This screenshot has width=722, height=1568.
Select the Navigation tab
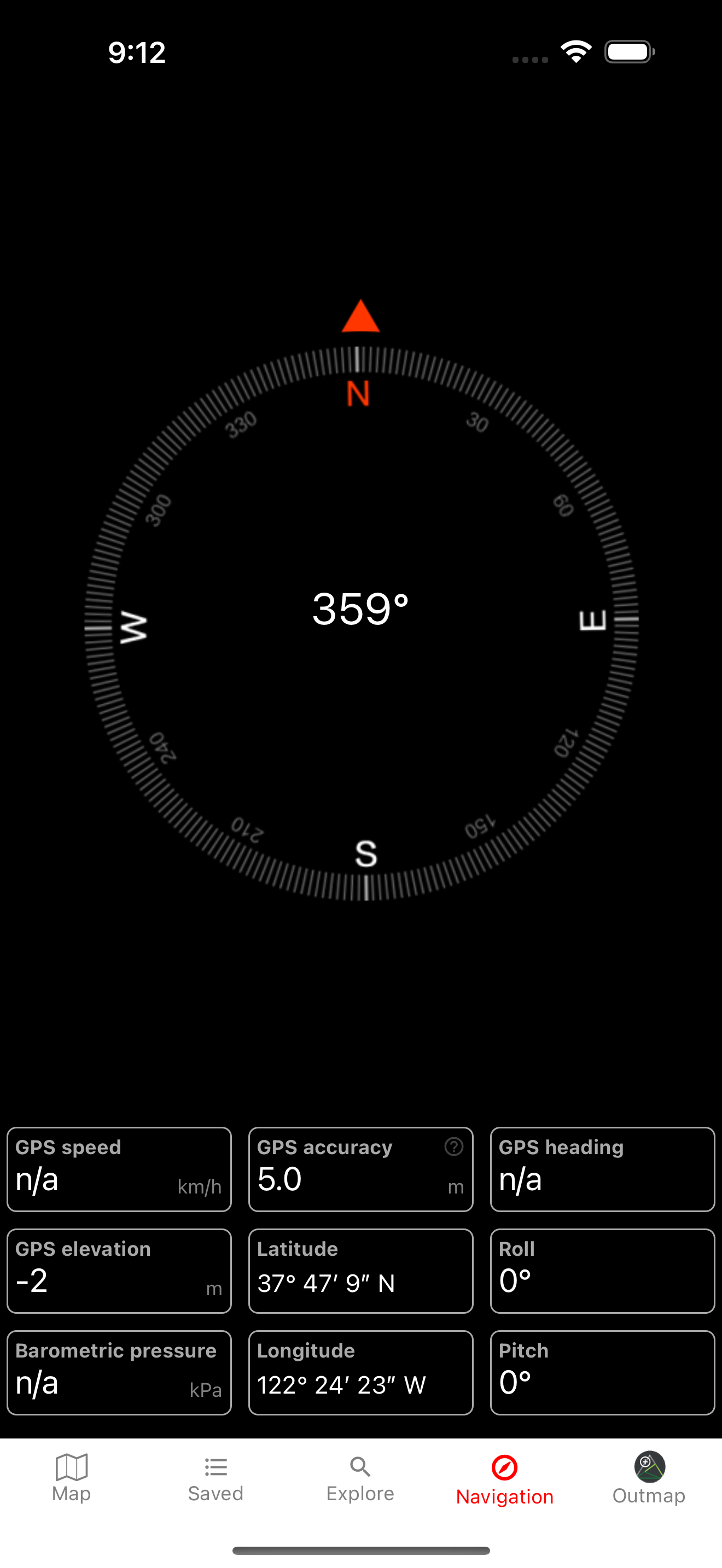point(505,1479)
